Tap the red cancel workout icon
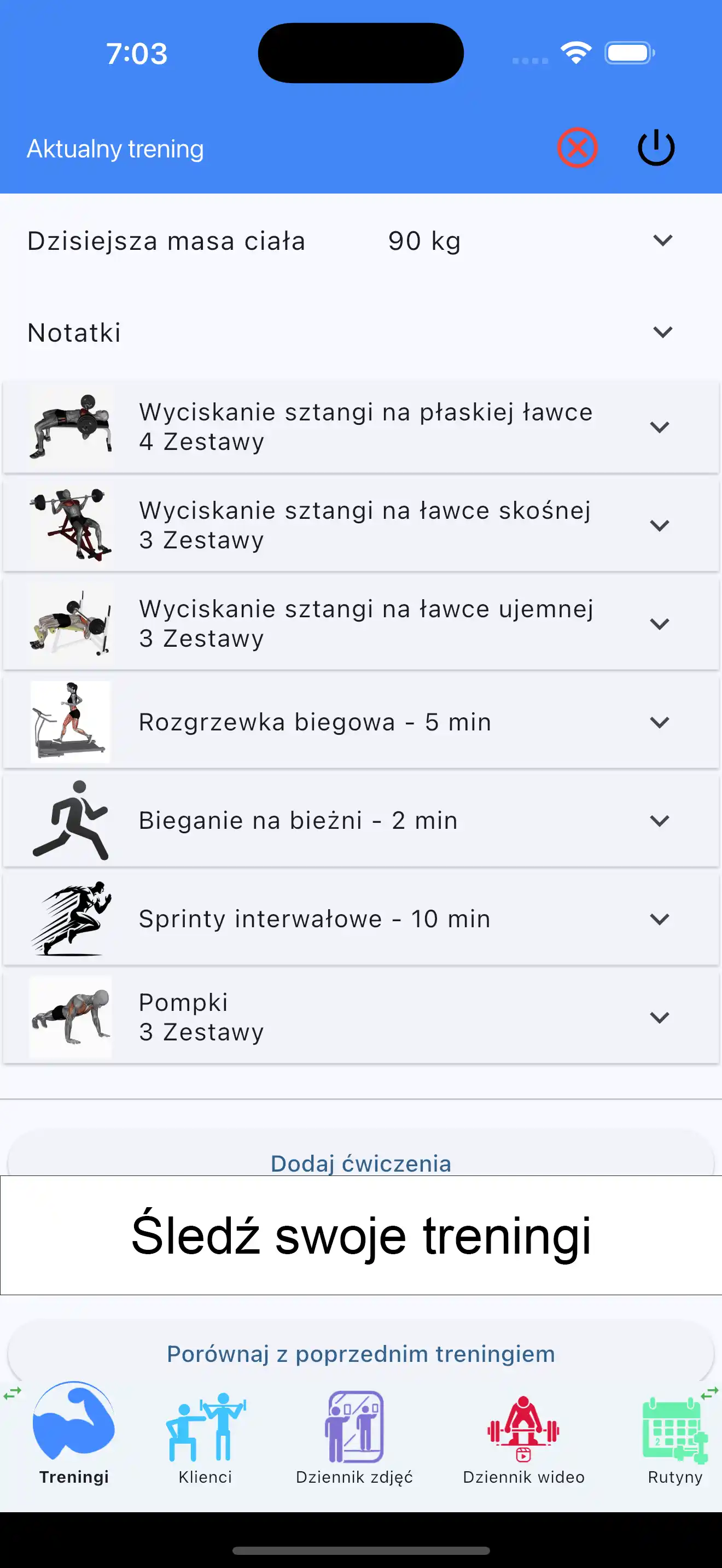Screen dimensions: 722x1568 (577, 147)
